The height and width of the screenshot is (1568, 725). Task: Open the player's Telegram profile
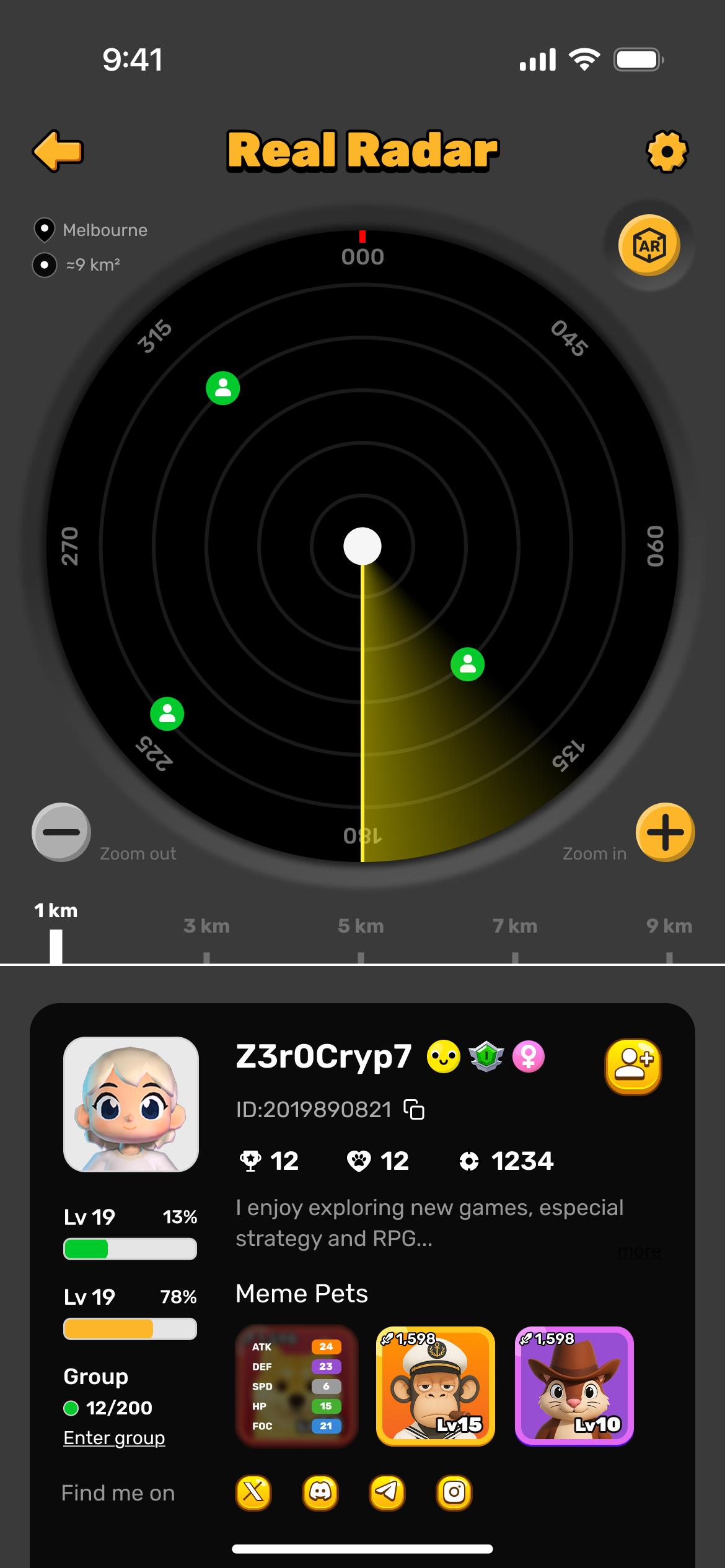point(387,1492)
